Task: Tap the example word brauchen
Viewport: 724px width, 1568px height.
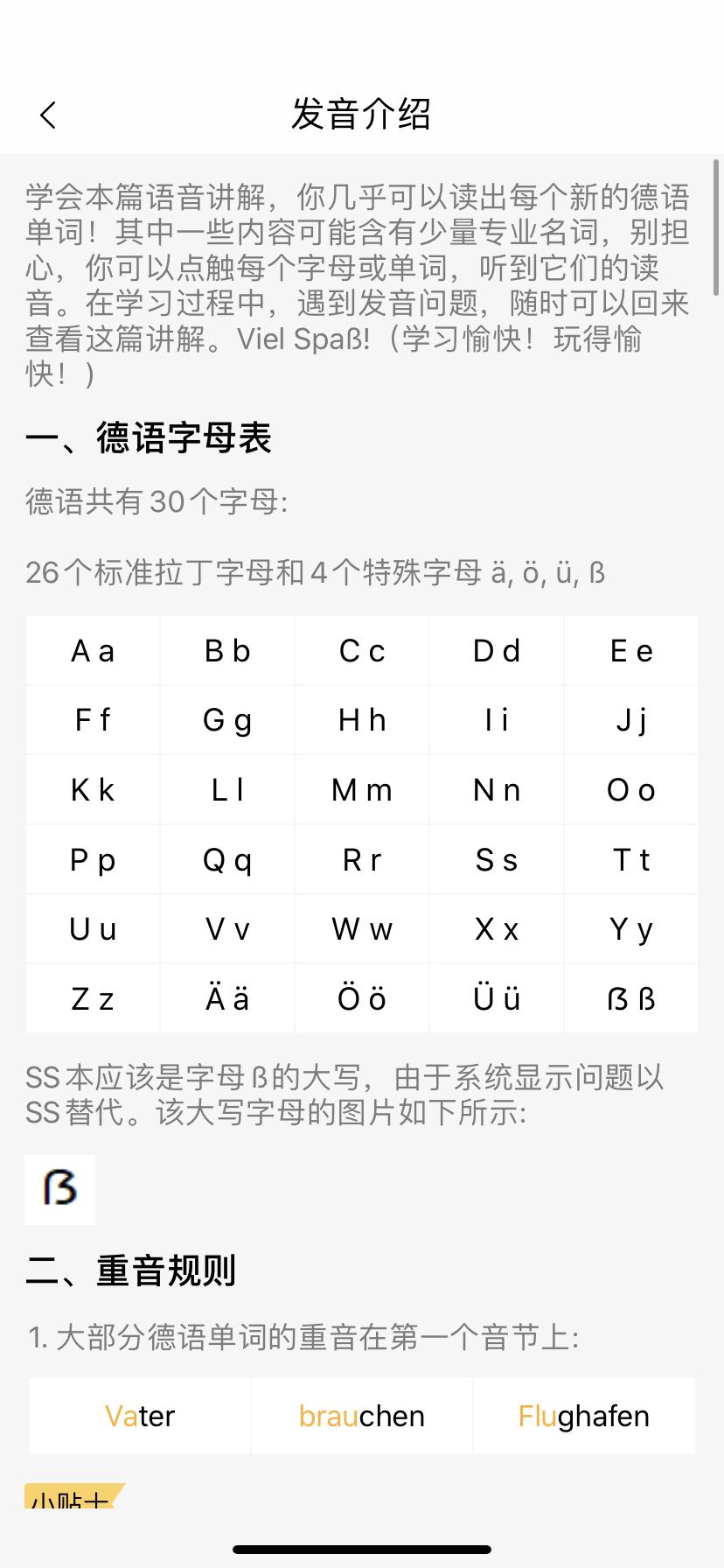Action: point(361,1415)
